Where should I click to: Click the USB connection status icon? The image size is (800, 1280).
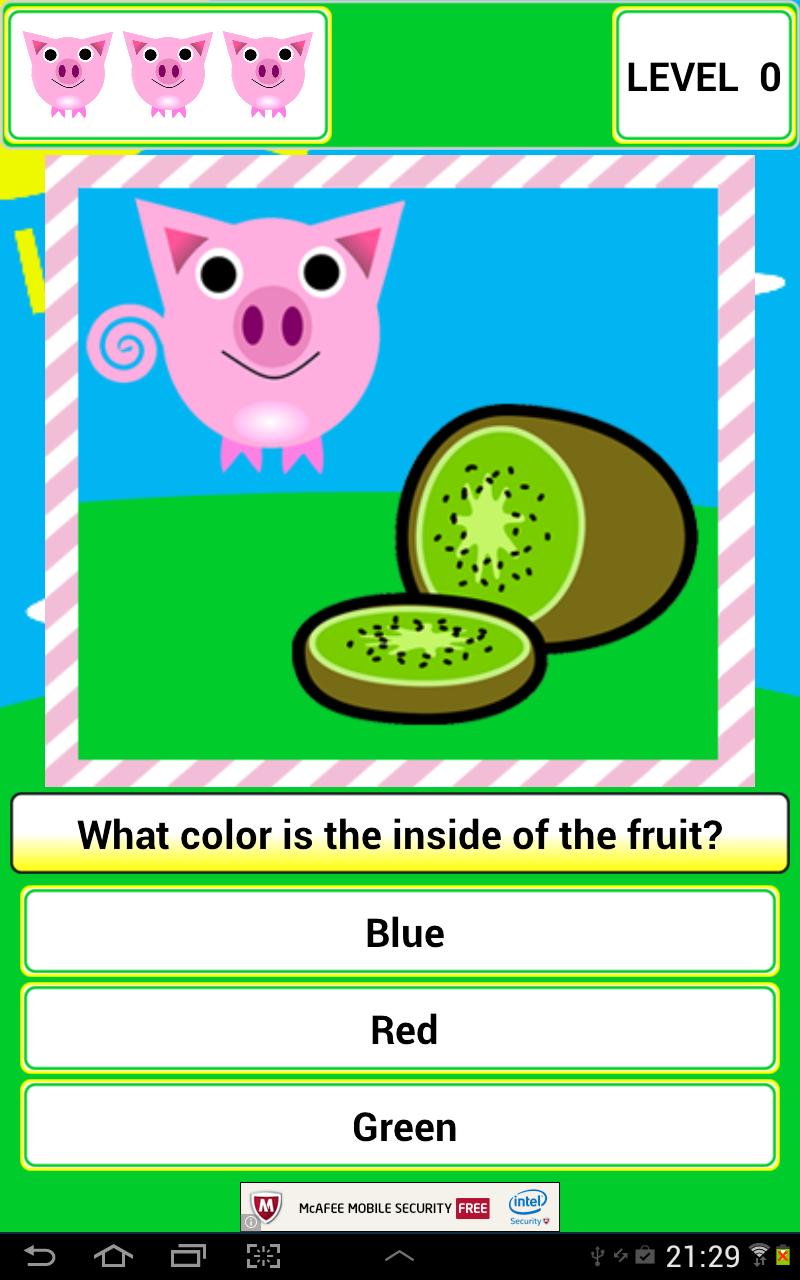597,1255
